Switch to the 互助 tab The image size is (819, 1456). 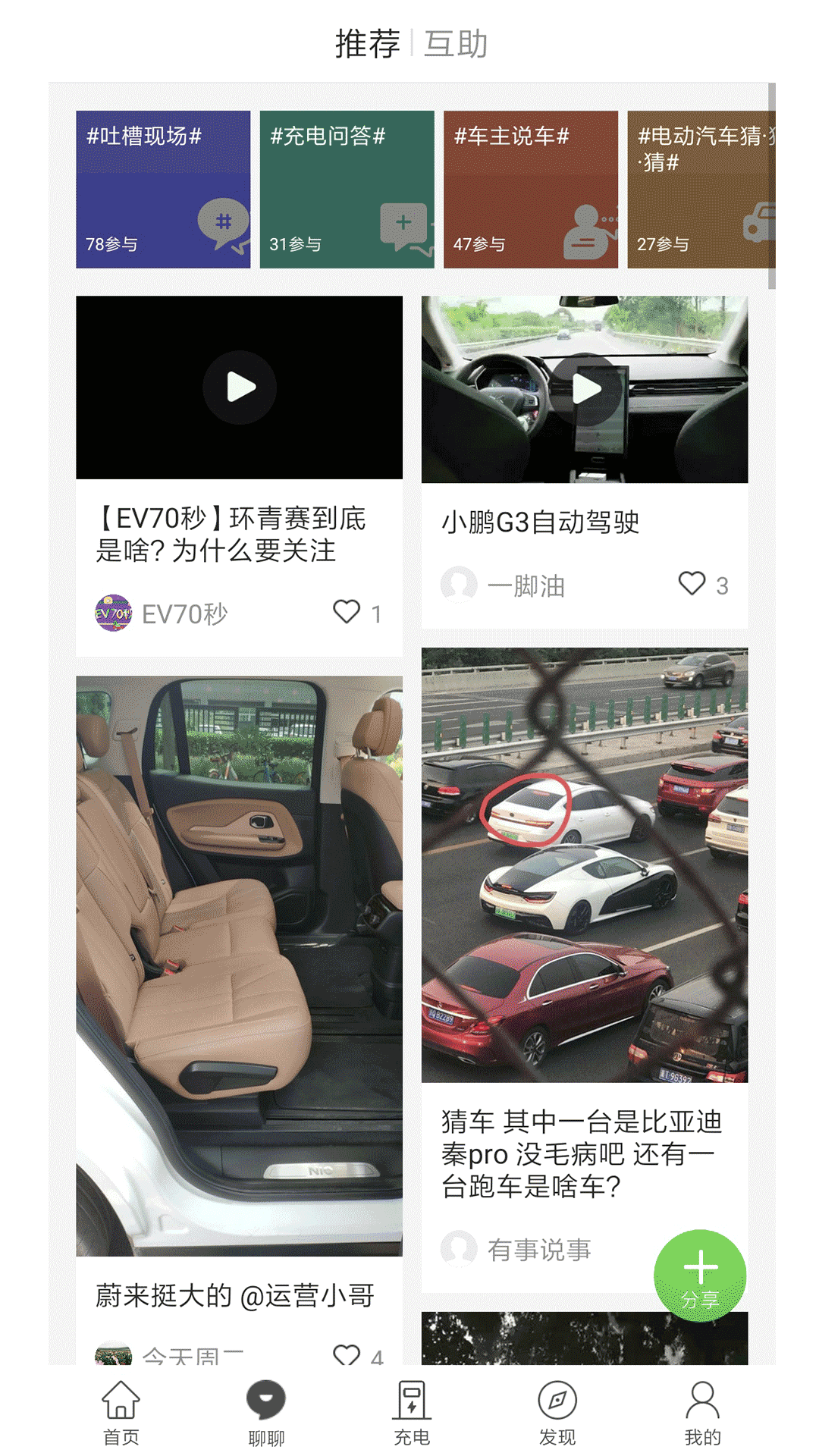[456, 45]
